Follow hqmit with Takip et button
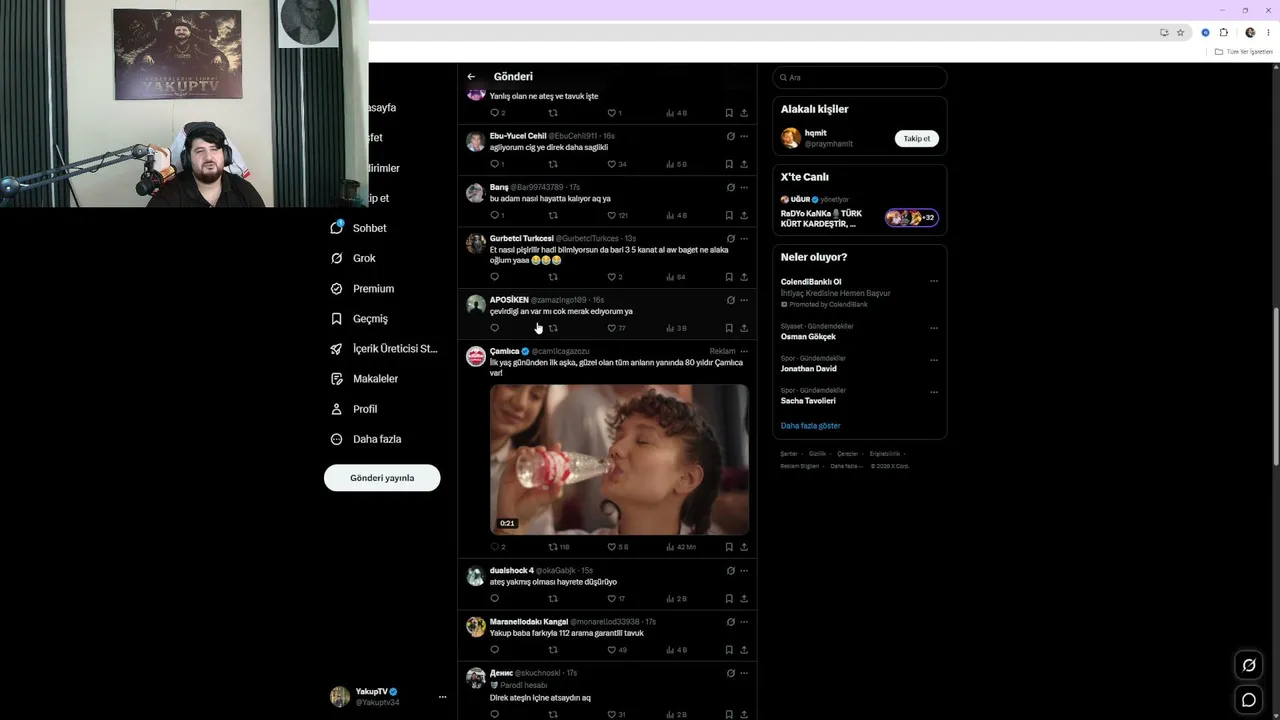This screenshot has height=720, width=1280. [916, 139]
